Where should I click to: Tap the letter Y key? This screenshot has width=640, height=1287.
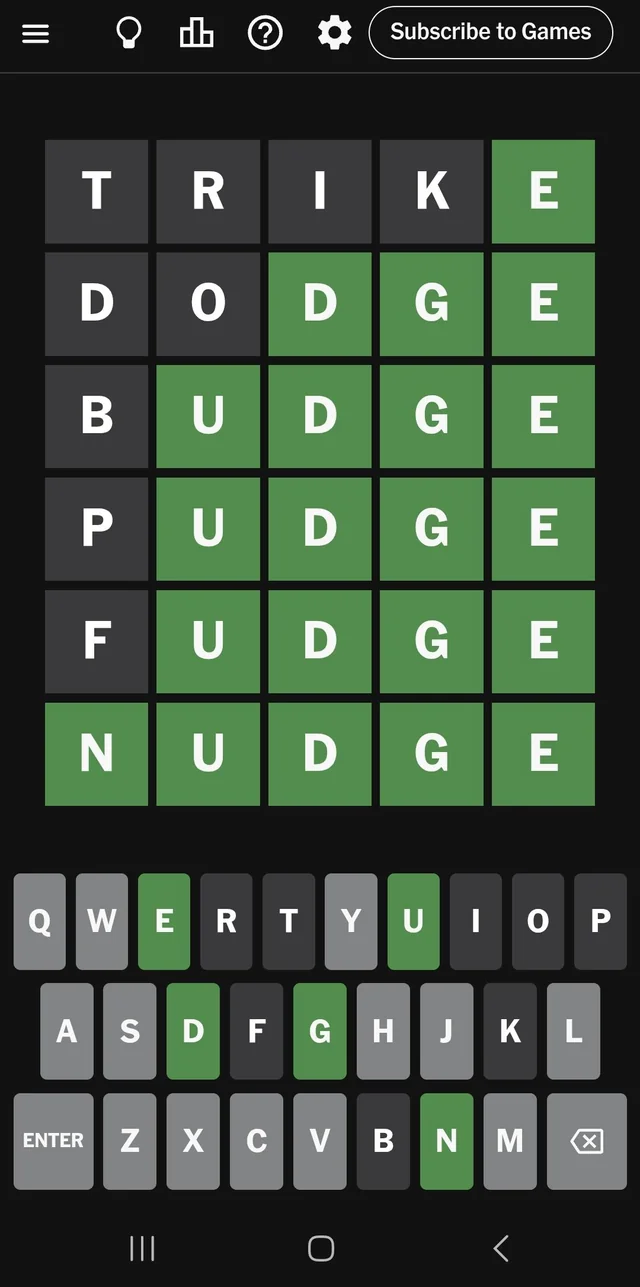click(x=351, y=921)
